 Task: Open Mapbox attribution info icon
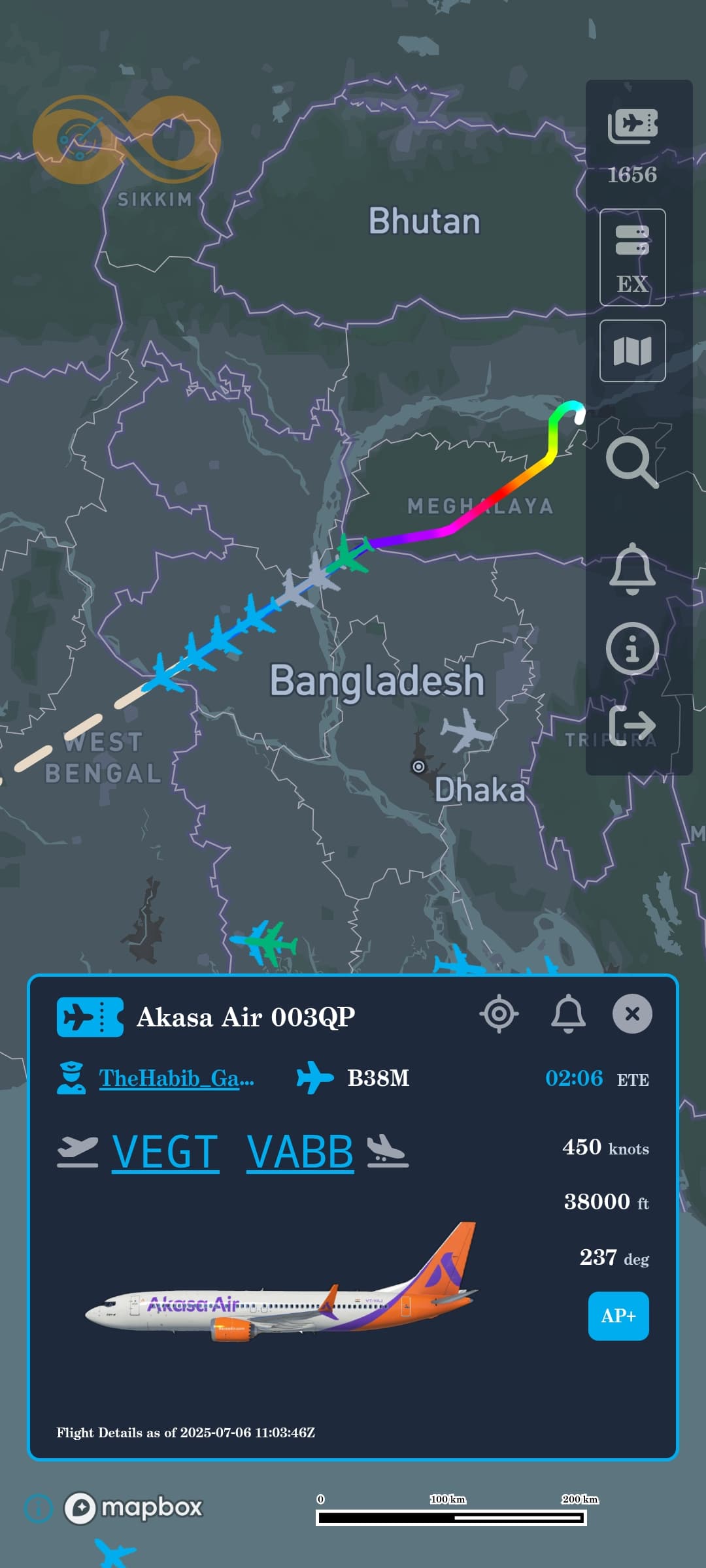38,1508
